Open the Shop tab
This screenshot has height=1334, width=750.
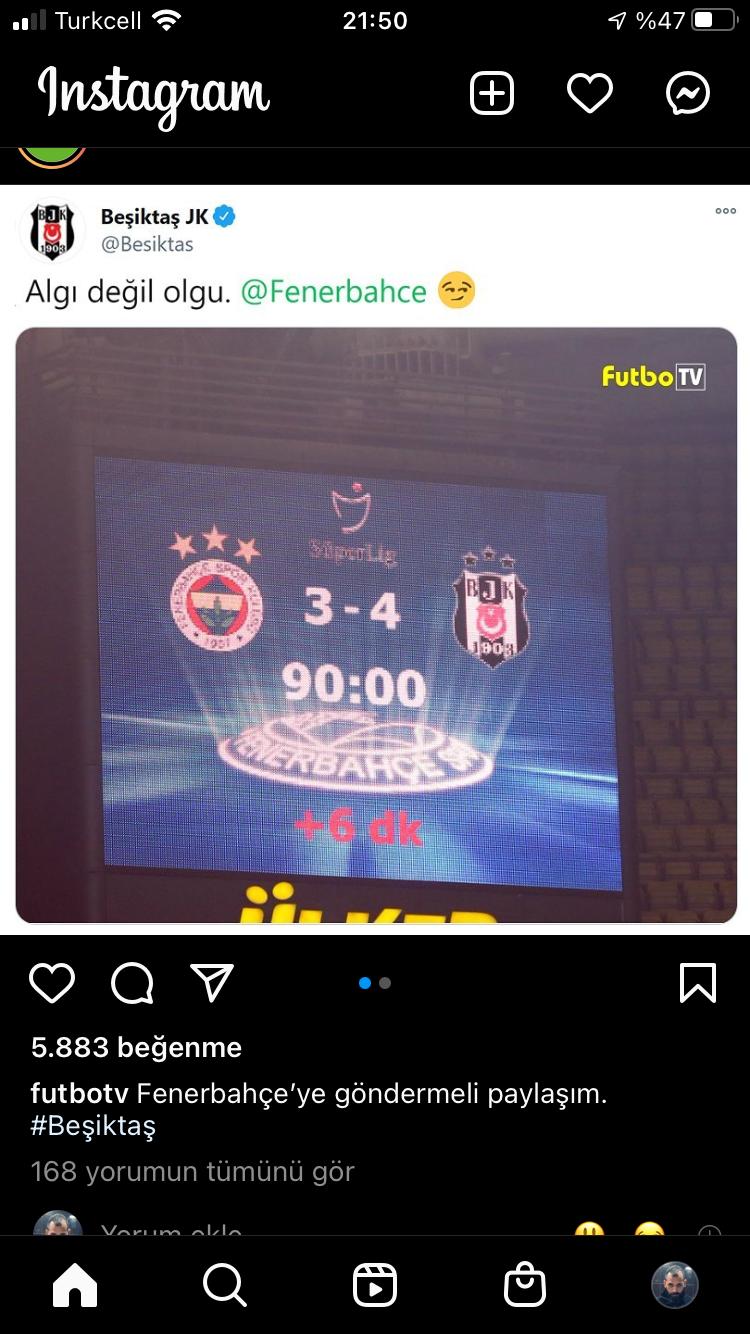(x=525, y=1285)
